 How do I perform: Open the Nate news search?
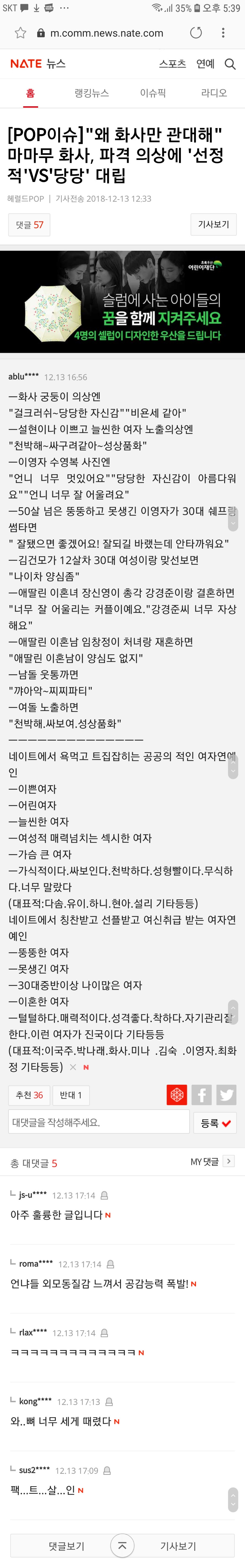pyautogui.click(x=230, y=64)
